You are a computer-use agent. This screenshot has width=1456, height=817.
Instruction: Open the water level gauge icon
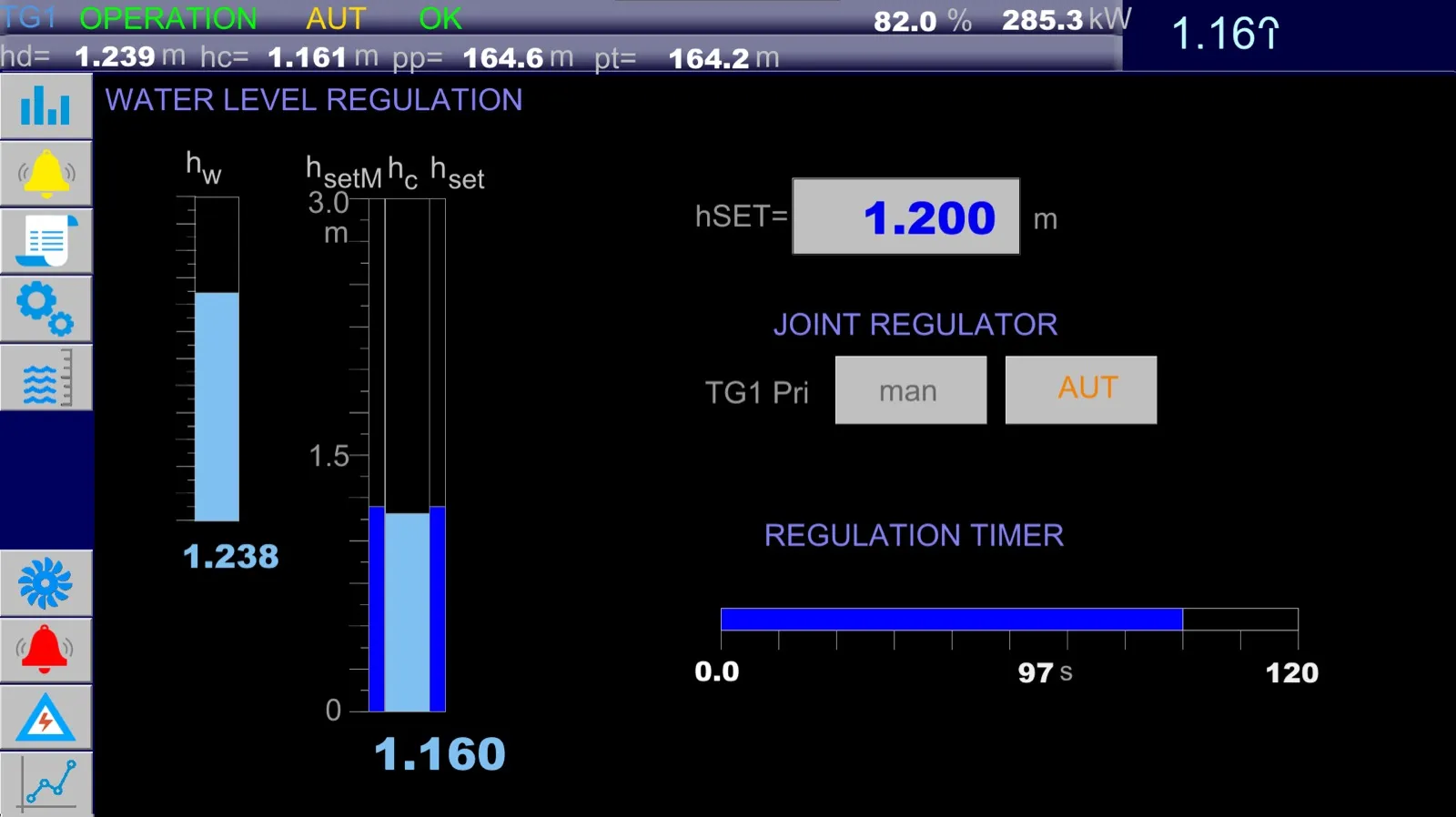click(x=45, y=377)
